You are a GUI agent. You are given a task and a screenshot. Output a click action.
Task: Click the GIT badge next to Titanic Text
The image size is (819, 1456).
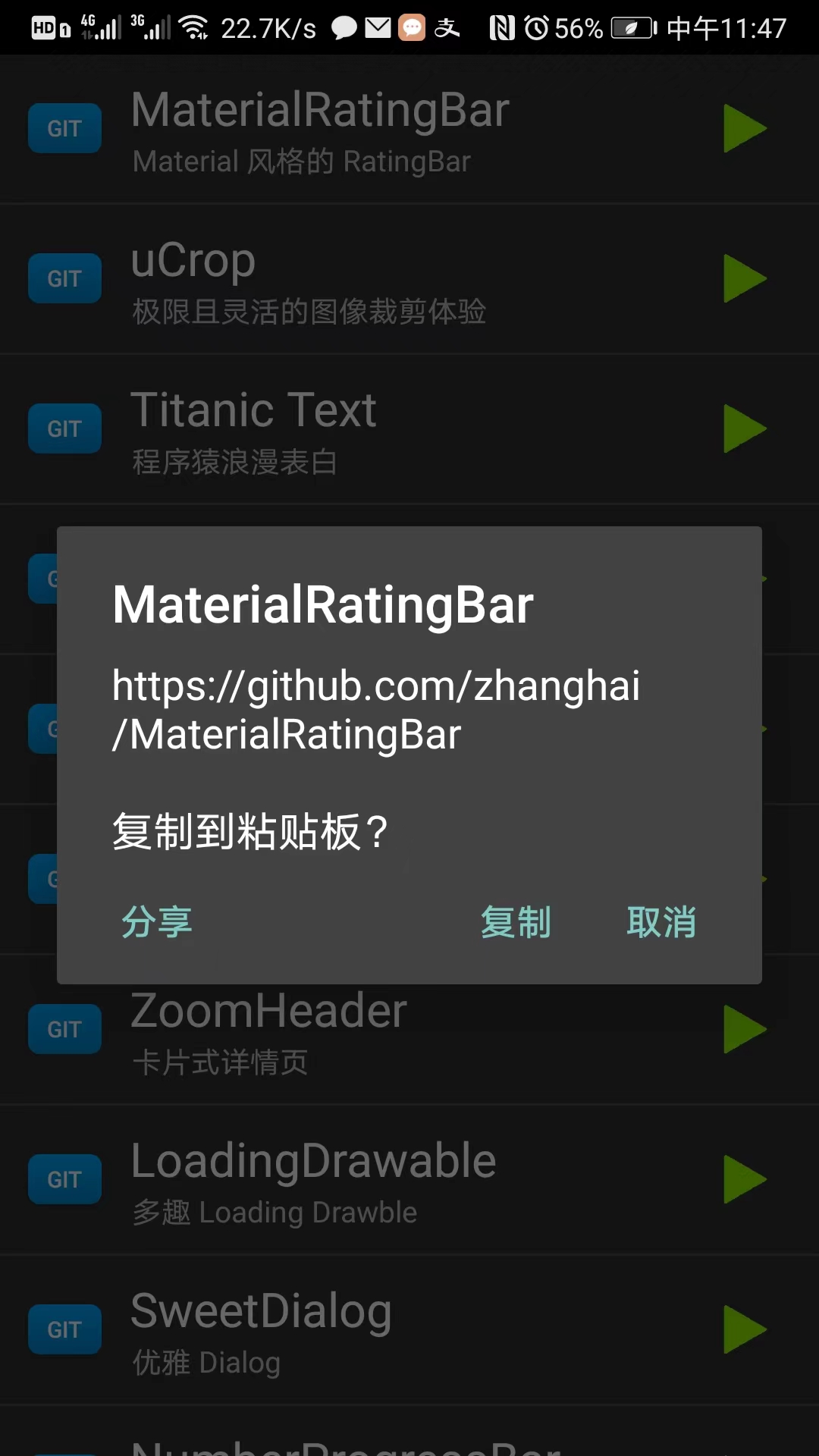64,428
